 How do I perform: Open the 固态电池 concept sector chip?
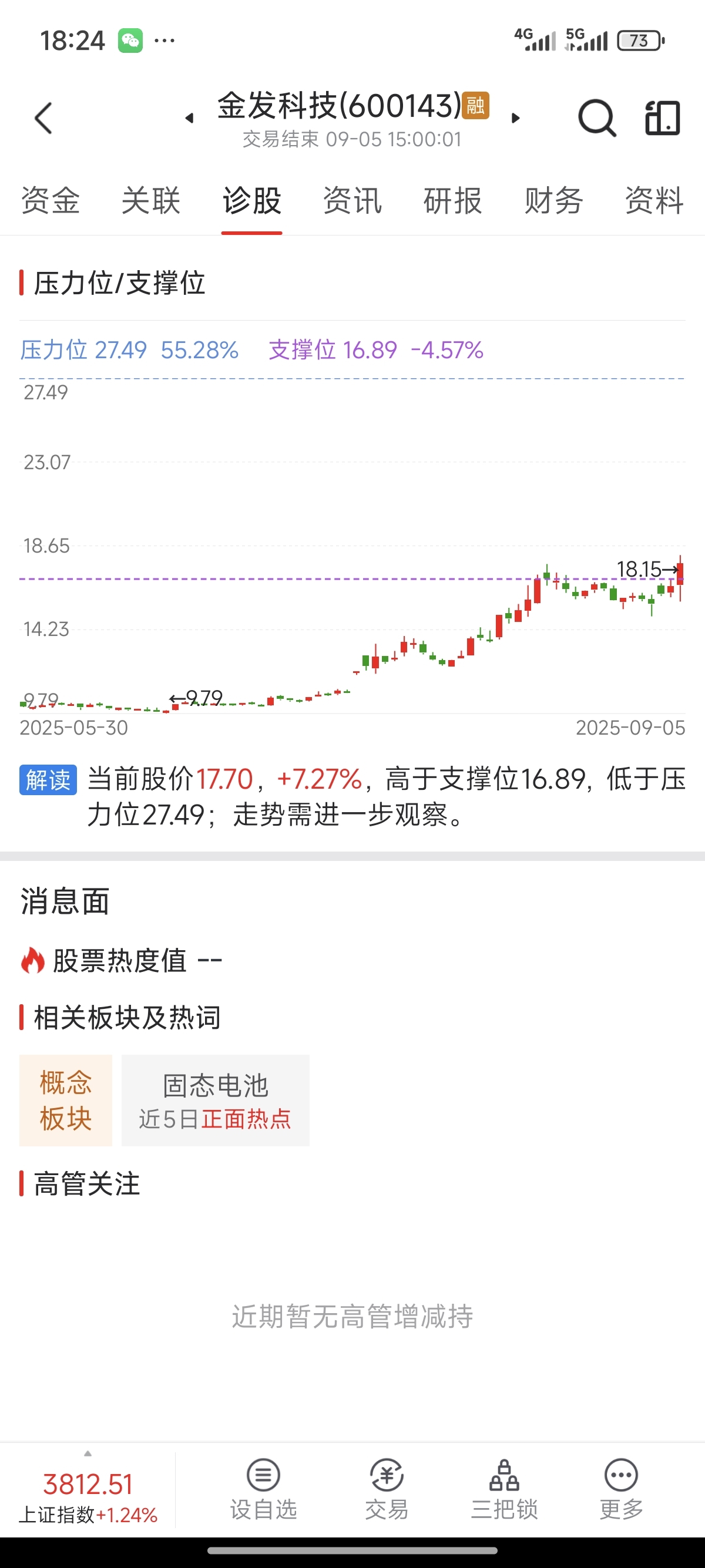click(x=216, y=1101)
